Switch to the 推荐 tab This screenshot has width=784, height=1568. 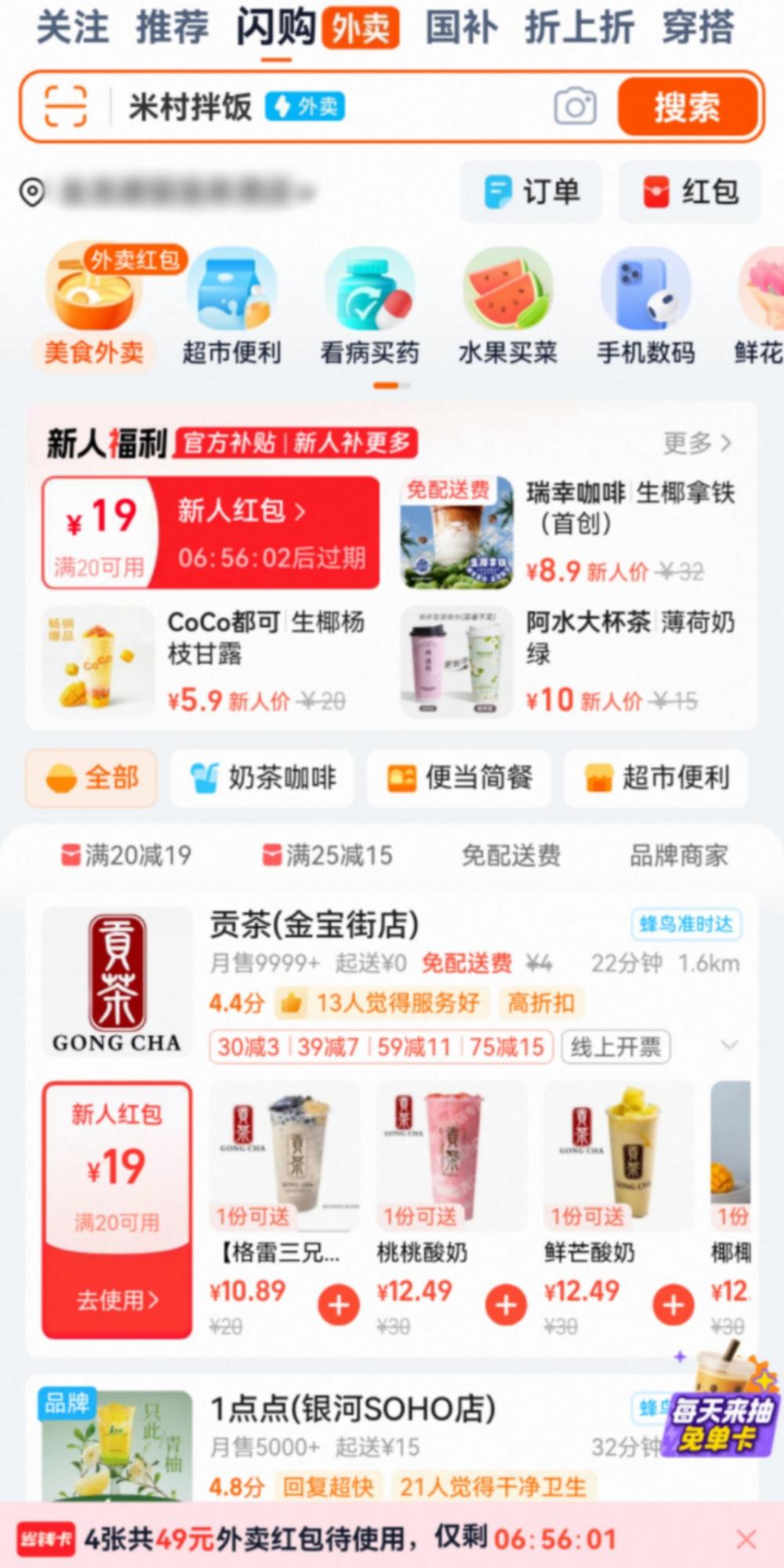click(172, 28)
